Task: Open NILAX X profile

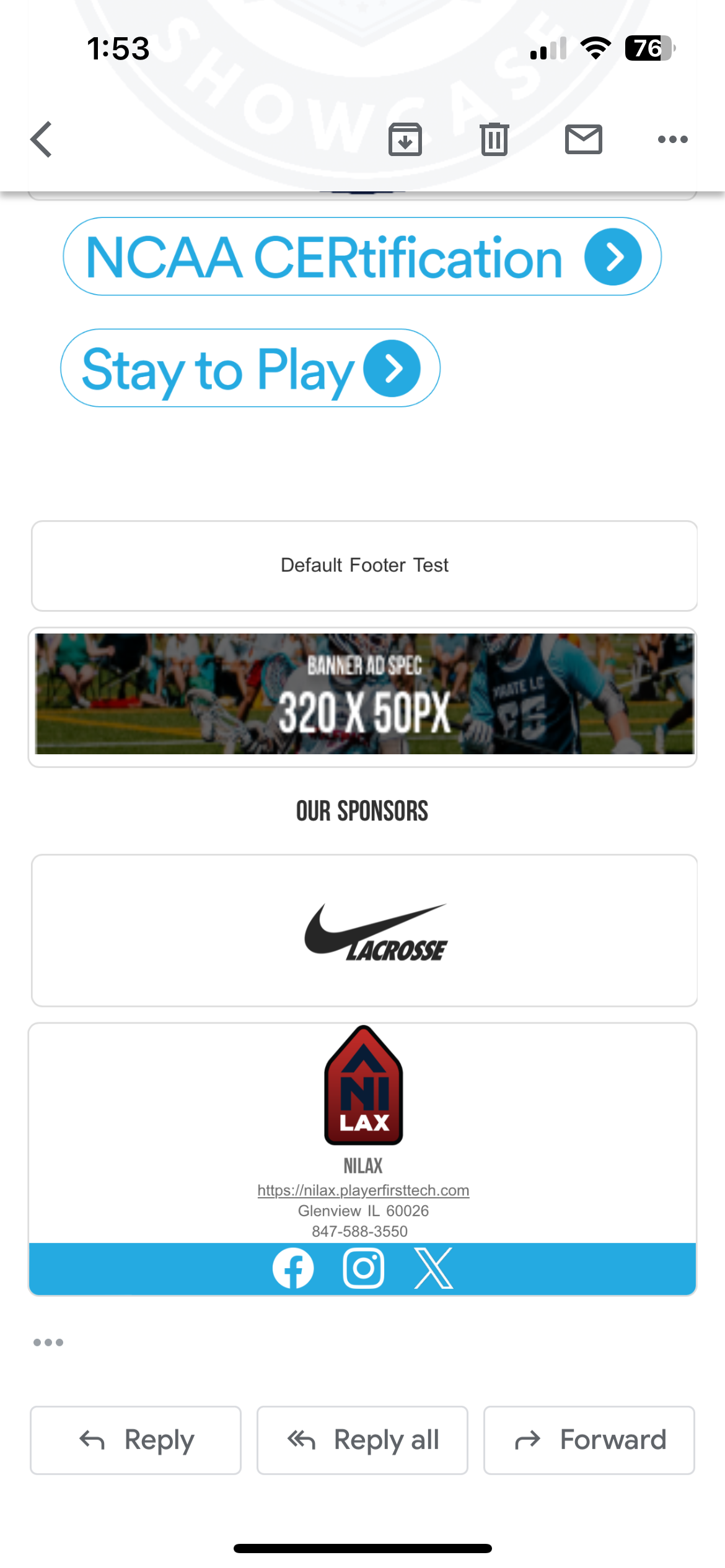Action: [x=434, y=1268]
